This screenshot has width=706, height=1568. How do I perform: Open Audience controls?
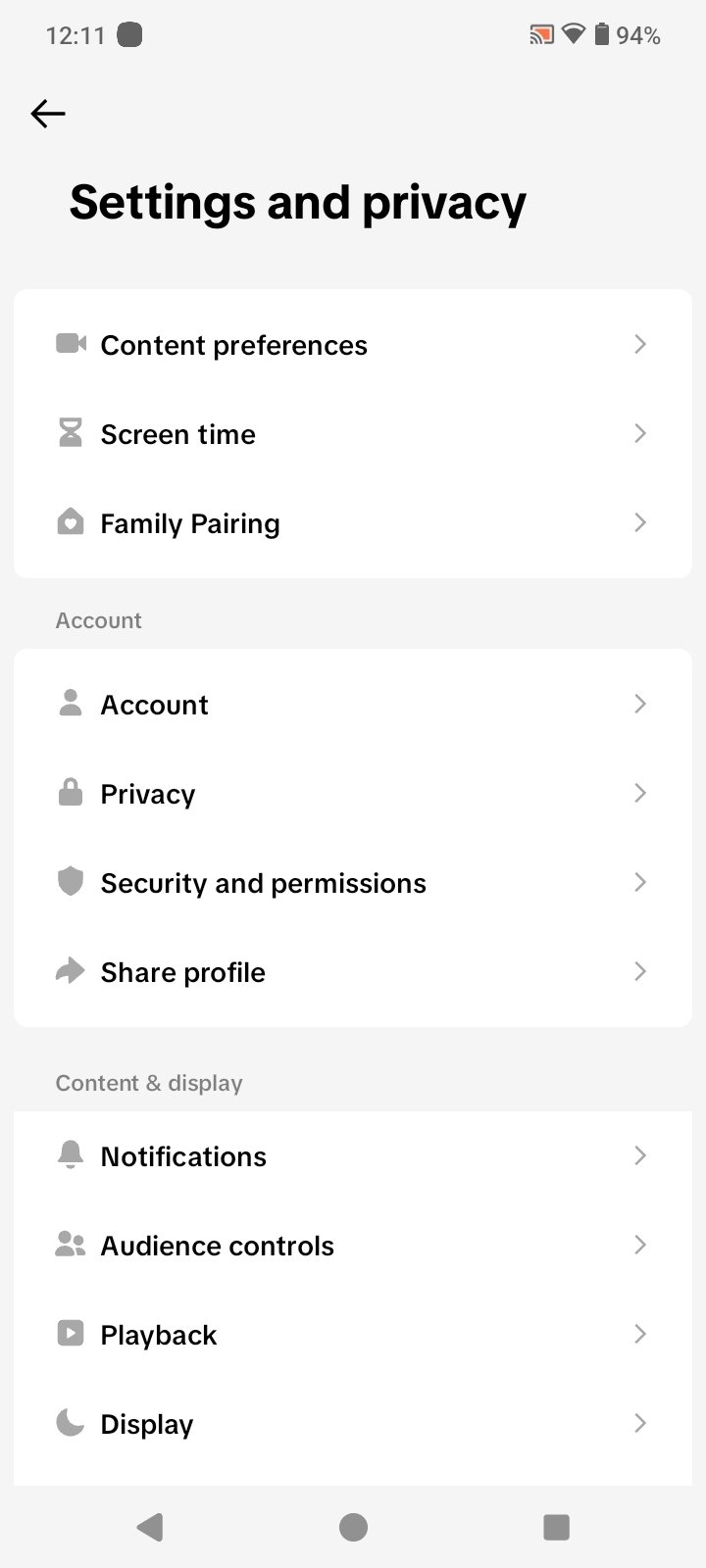[x=352, y=1246]
